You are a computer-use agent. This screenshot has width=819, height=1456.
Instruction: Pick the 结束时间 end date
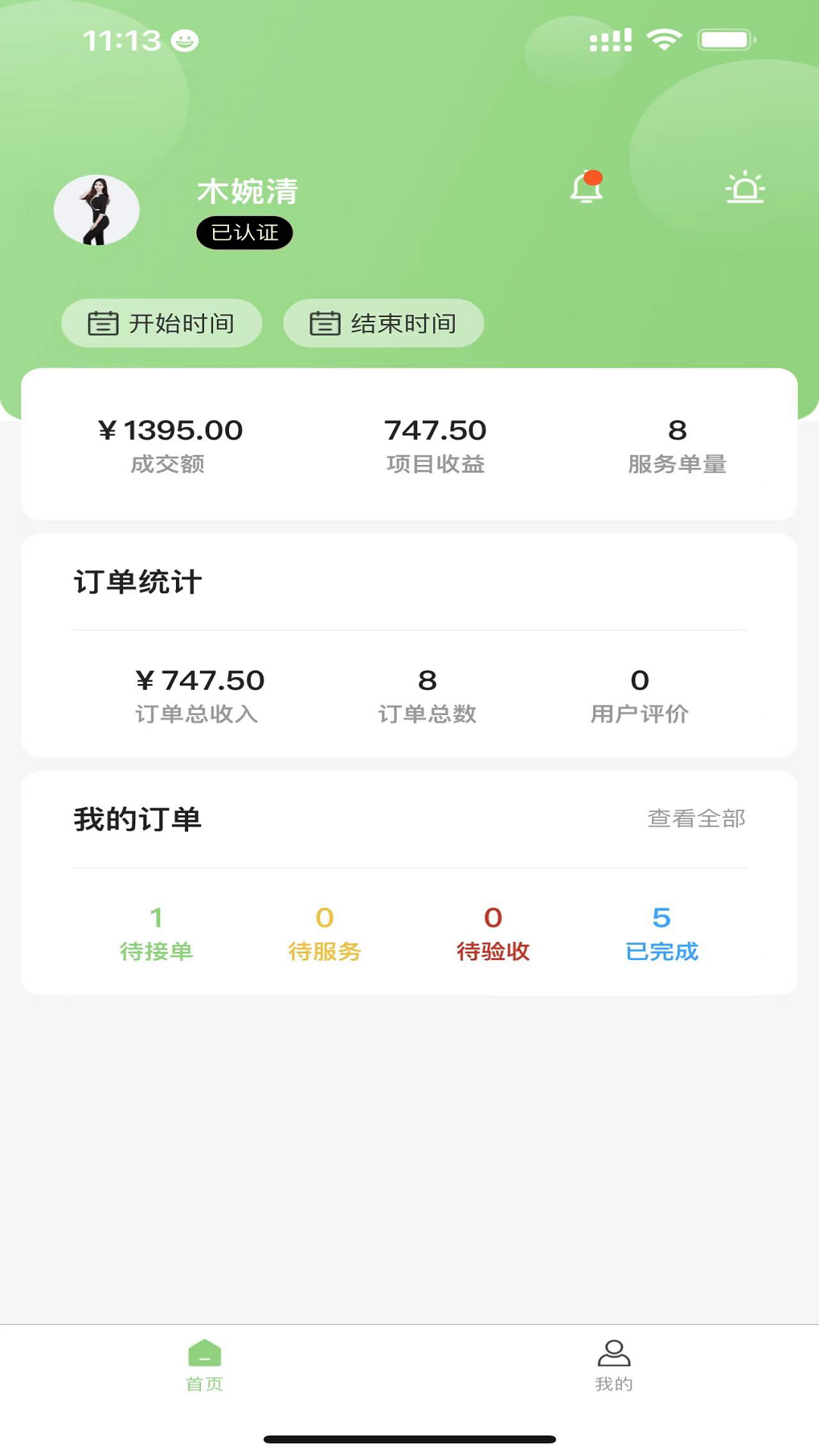383,324
